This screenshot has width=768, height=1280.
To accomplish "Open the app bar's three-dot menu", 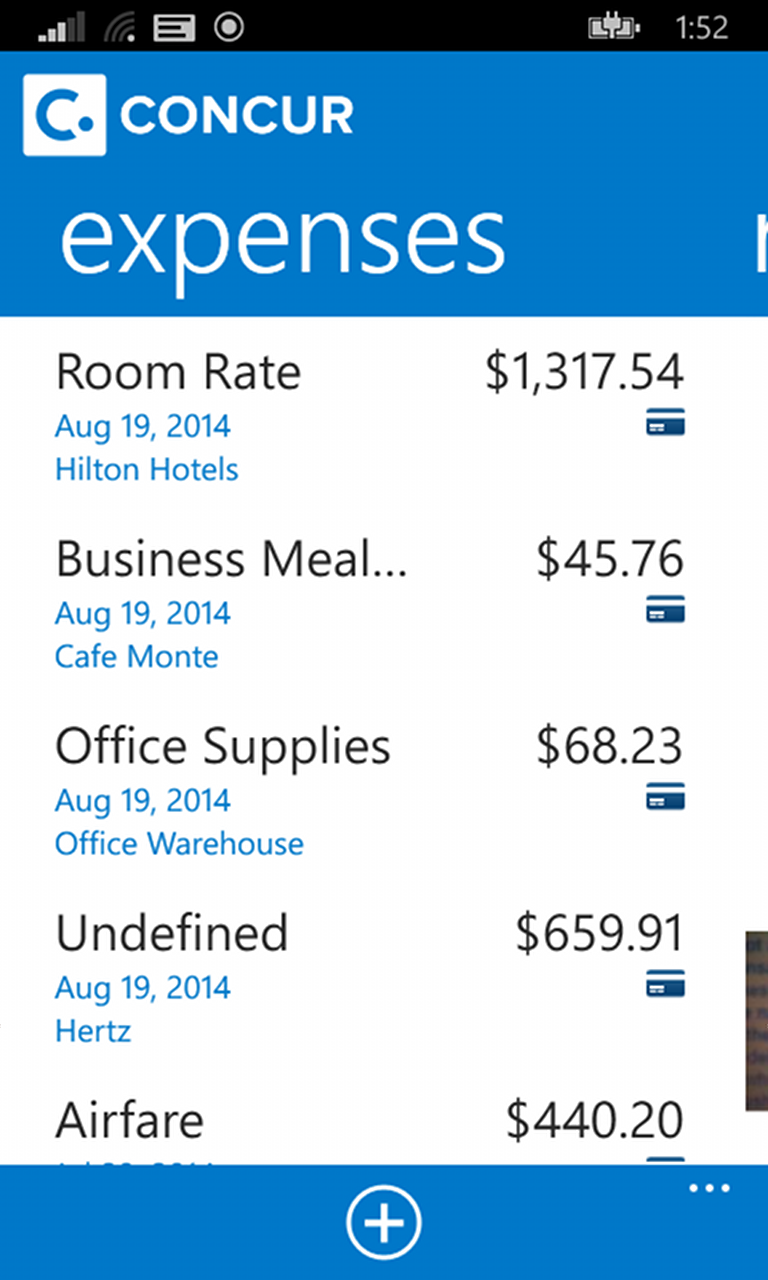I will [710, 1189].
